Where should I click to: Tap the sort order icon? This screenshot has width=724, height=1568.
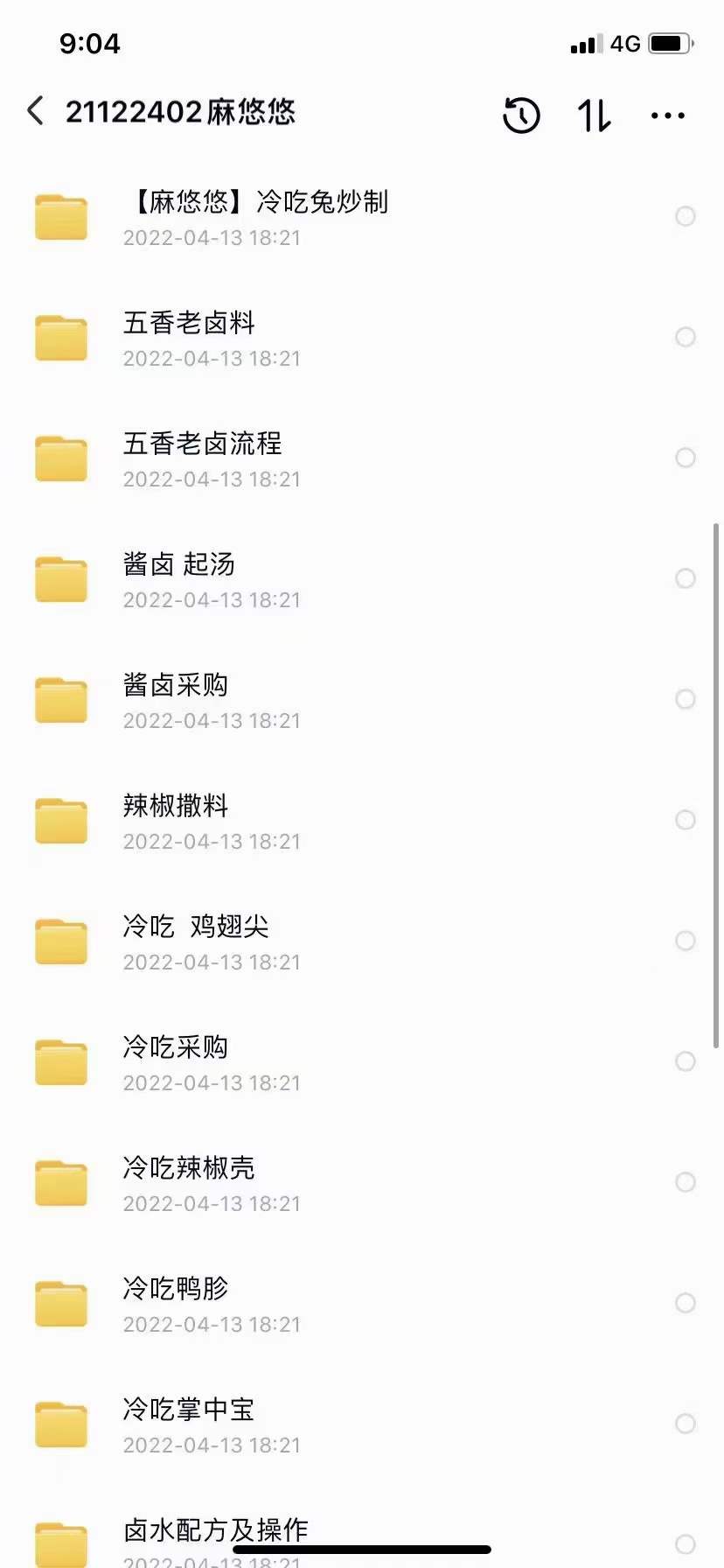[x=594, y=115]
